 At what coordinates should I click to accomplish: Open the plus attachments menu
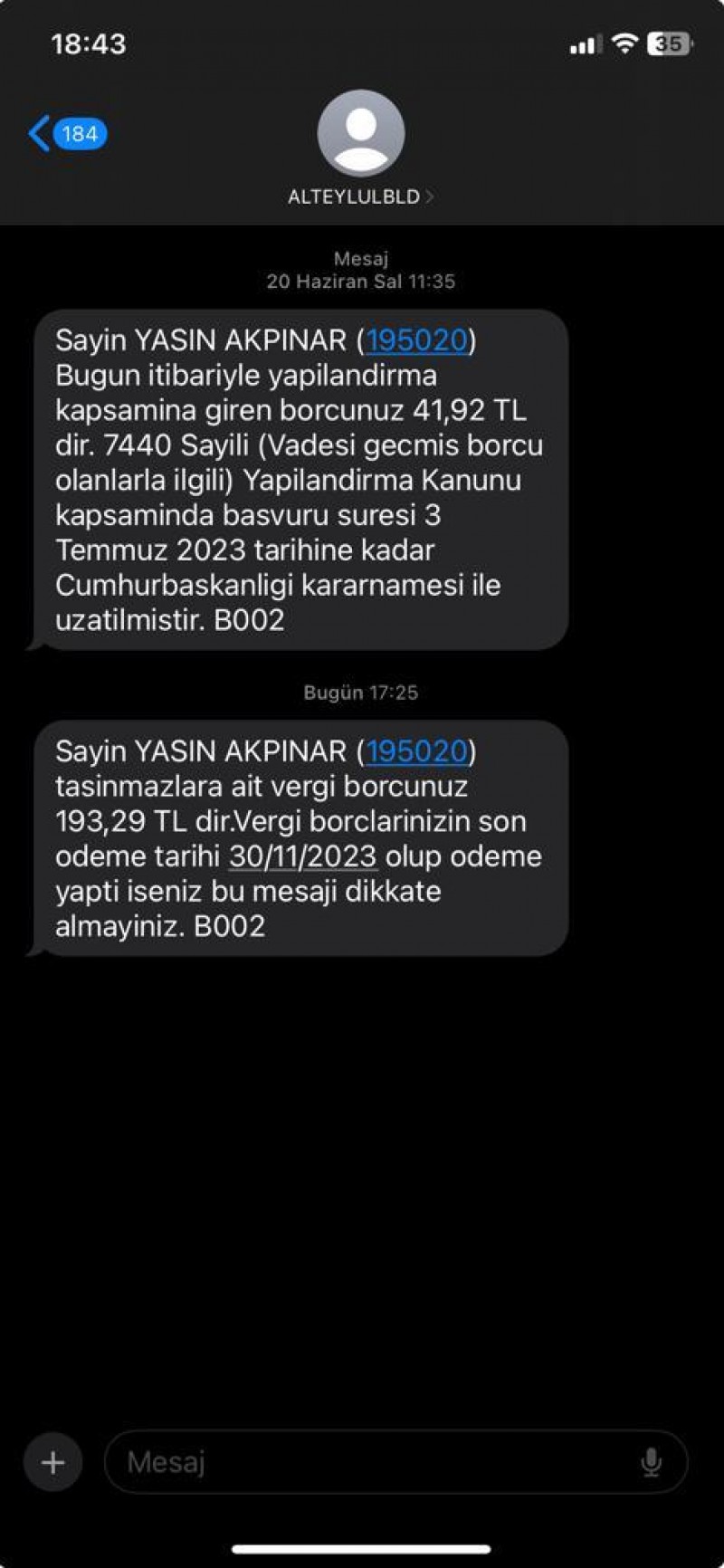(x=52, y=1462)
